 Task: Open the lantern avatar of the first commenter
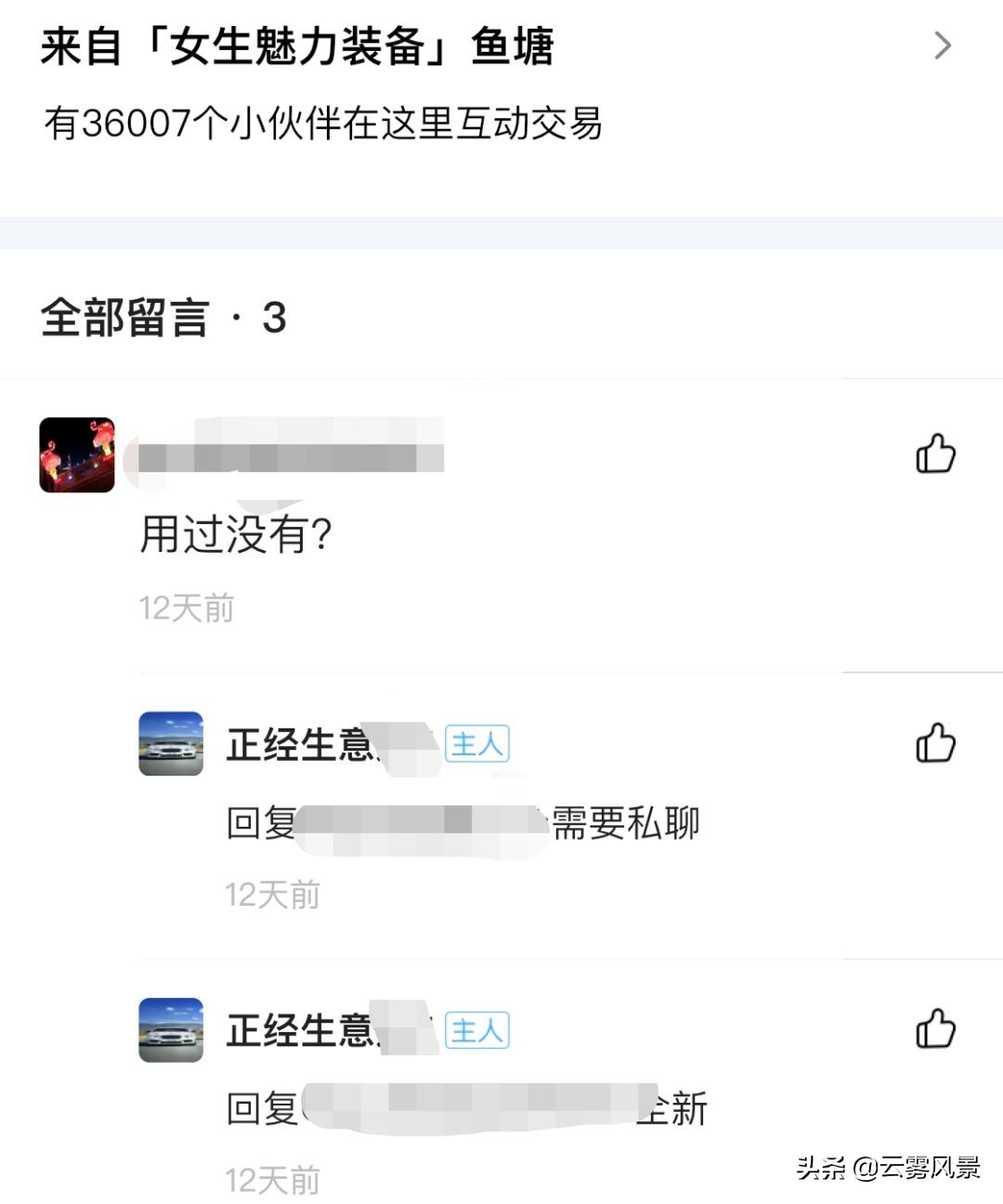pyautogui.click(x=77, y=455)
